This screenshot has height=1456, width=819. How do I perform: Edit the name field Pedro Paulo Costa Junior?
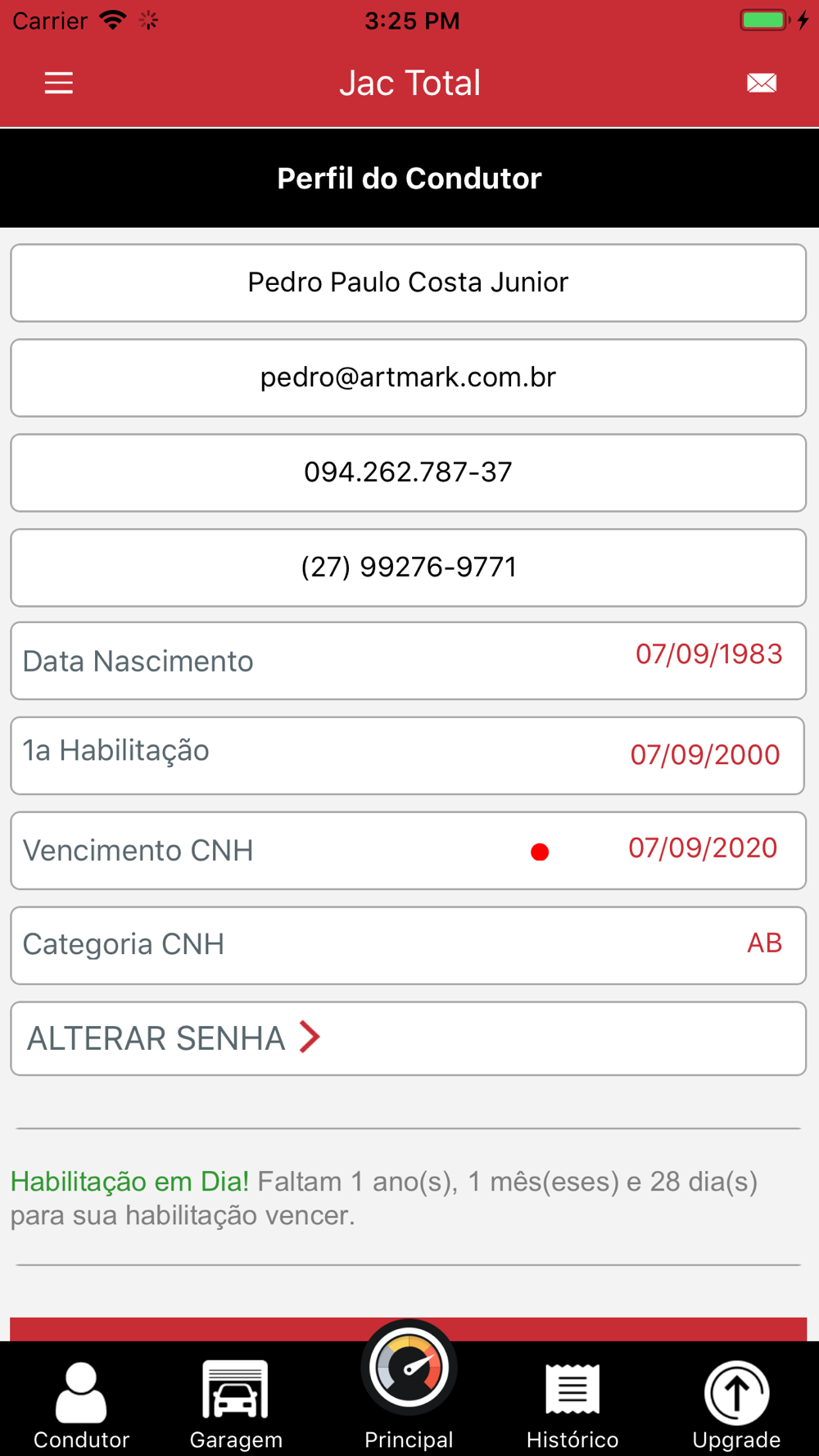[x=408, y=283]
